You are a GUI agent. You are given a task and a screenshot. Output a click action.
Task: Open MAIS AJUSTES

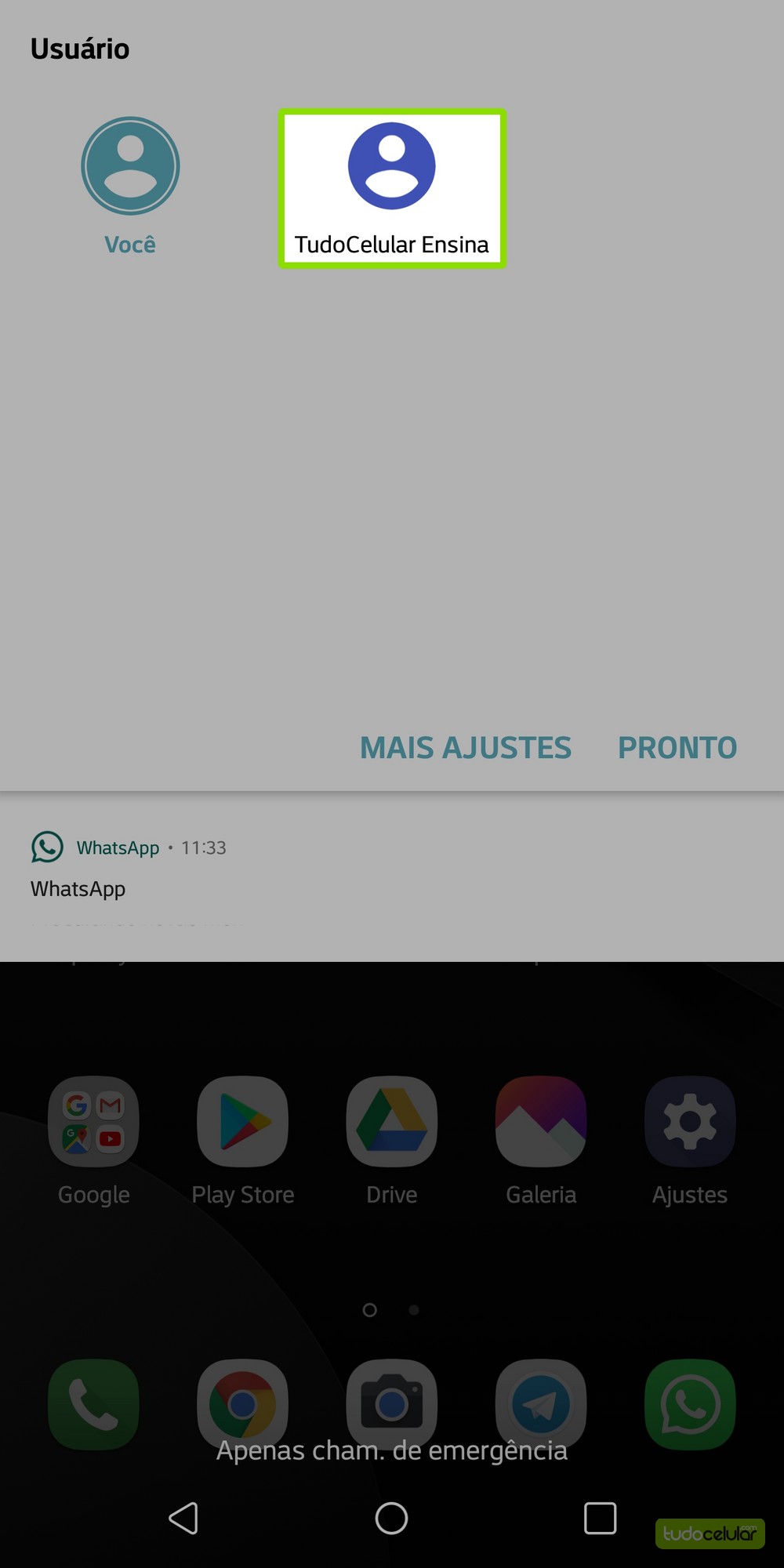(466, 748)
